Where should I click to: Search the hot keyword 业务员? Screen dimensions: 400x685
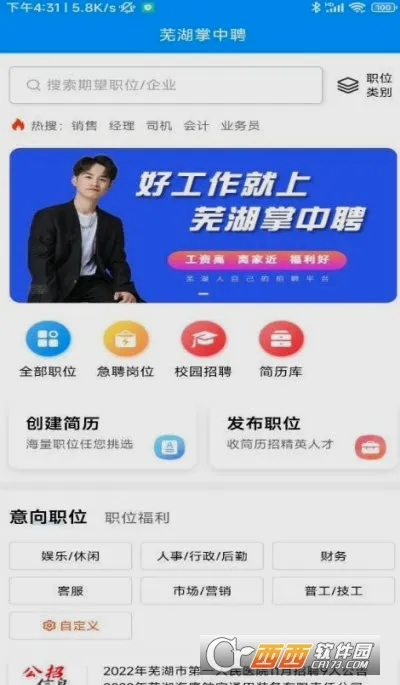(x=240, y=126)
